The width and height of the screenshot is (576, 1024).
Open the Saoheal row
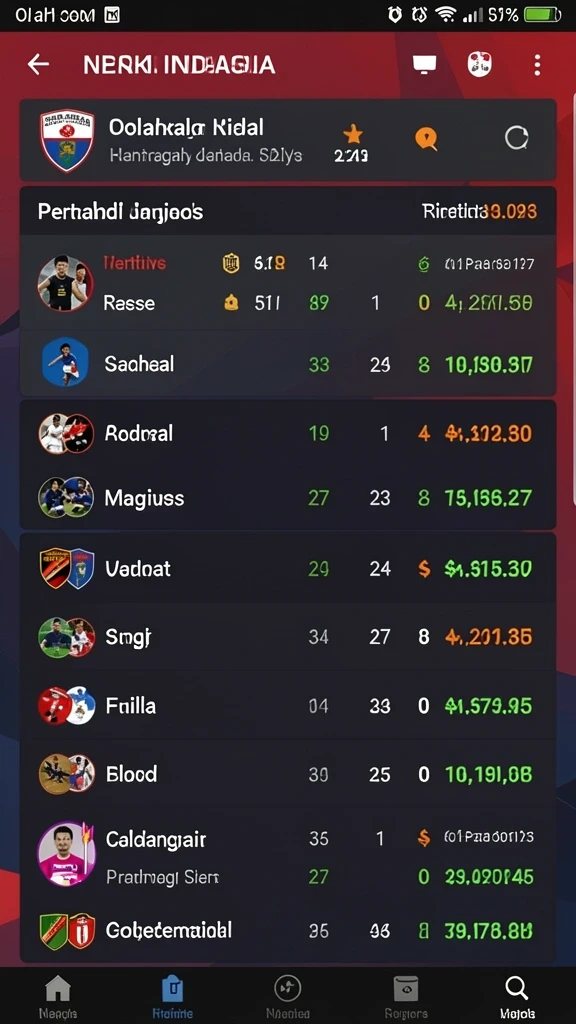coord(288,364)
